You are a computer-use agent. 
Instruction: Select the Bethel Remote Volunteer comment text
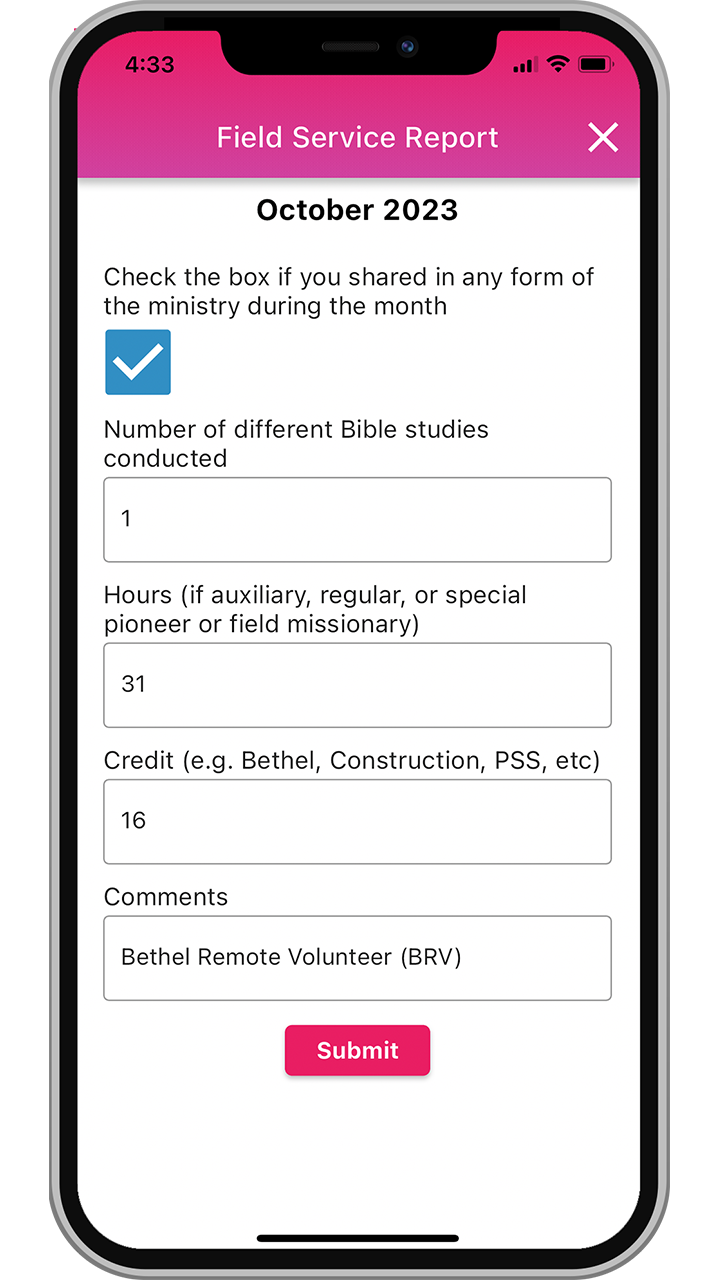click(291, 957)
